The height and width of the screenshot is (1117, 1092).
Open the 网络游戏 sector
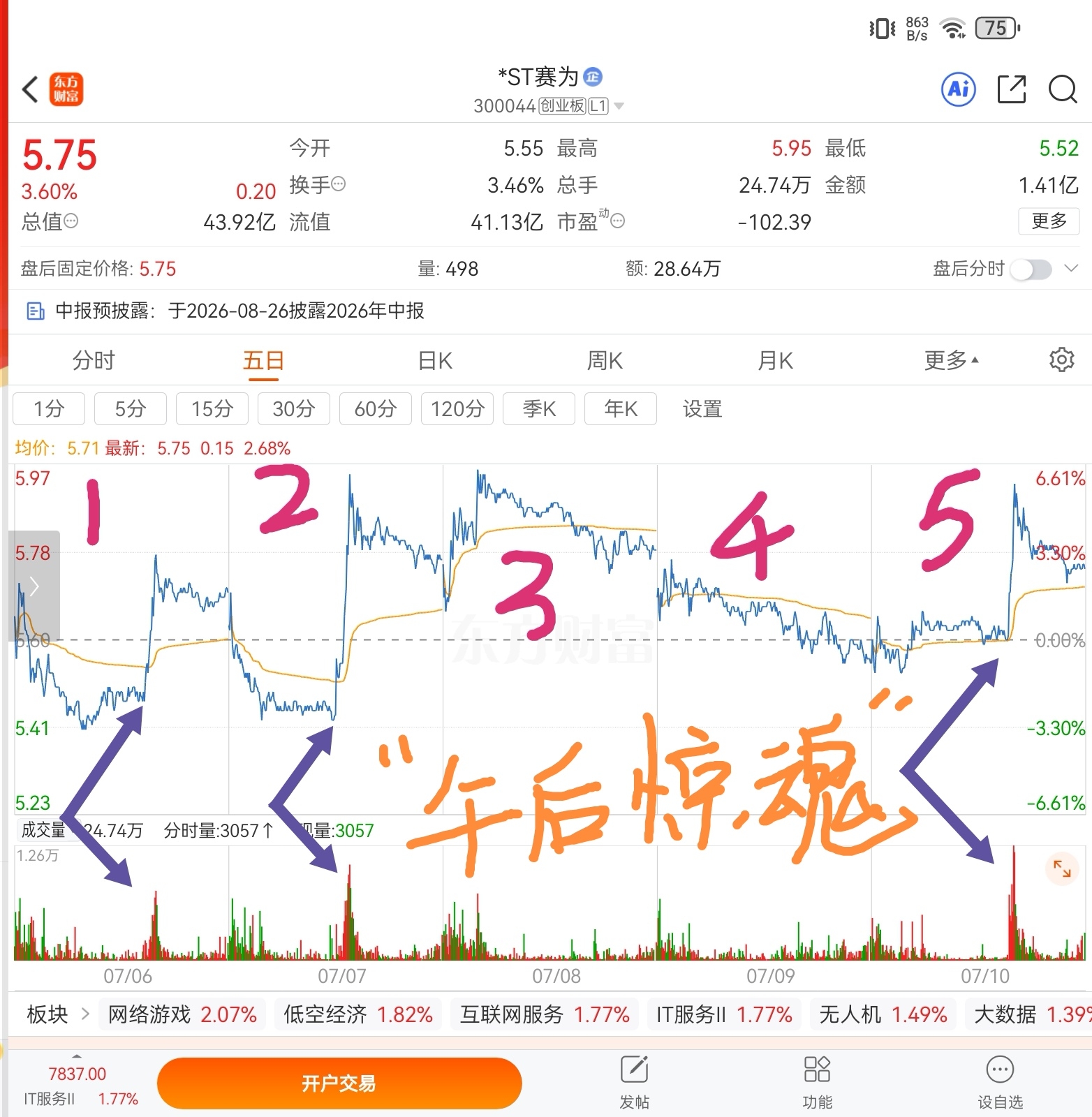(182, 1014)
